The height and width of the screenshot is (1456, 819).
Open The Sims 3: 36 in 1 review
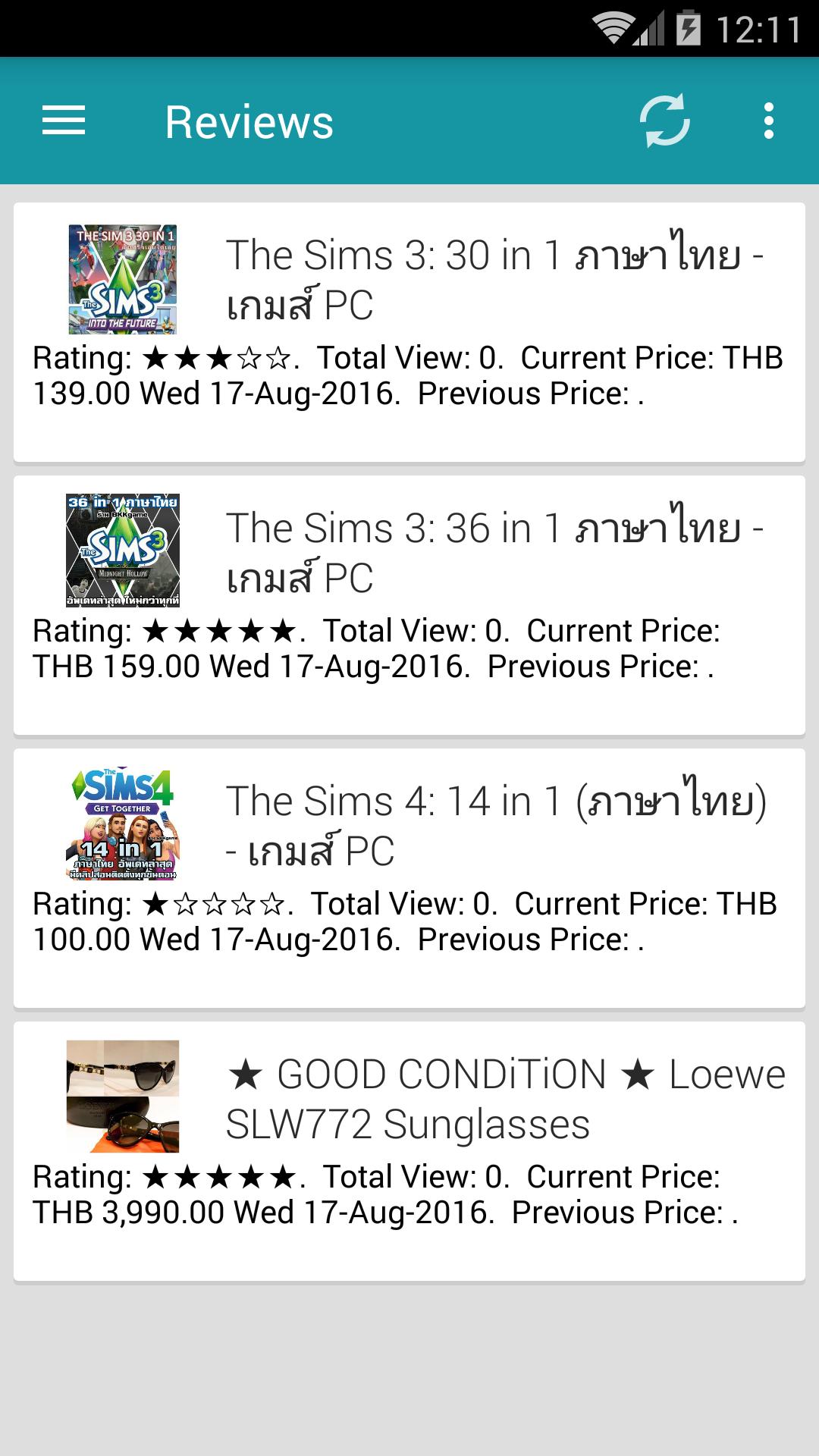(x=409, y=605)
